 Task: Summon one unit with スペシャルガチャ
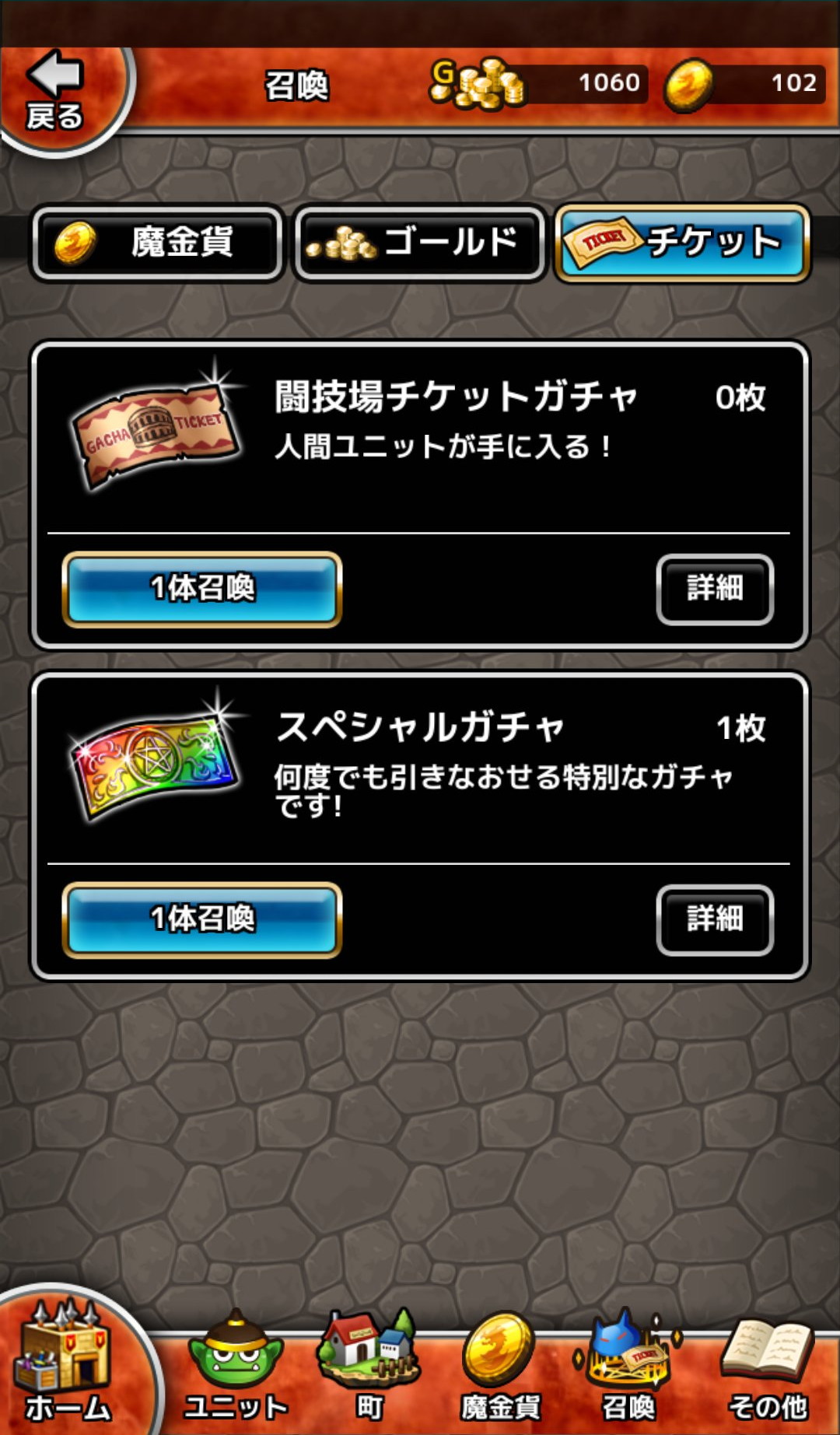click(202, 919)
